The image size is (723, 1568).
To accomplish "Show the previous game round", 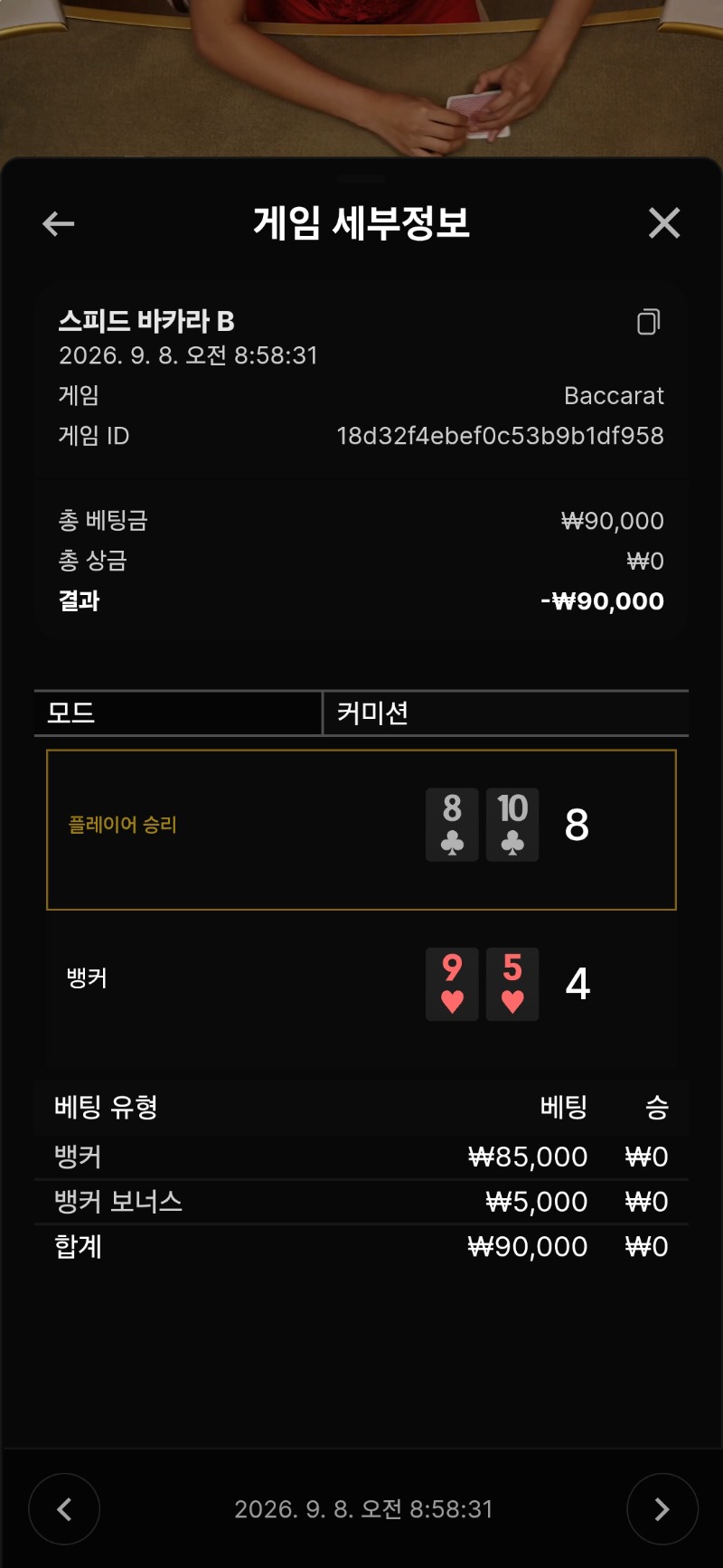I will click(x=64, y=1508).
